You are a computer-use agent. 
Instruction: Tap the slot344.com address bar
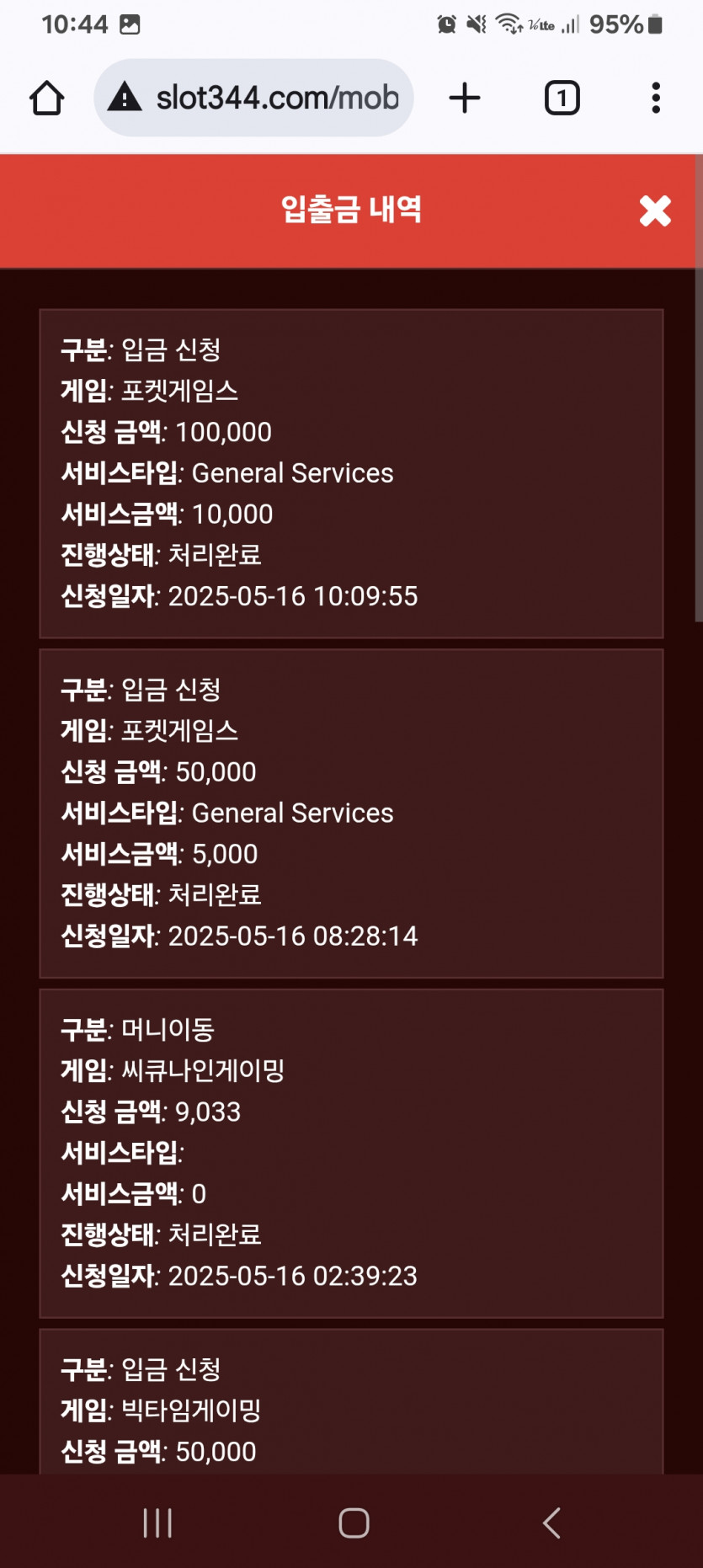click(x=253, y=98)
